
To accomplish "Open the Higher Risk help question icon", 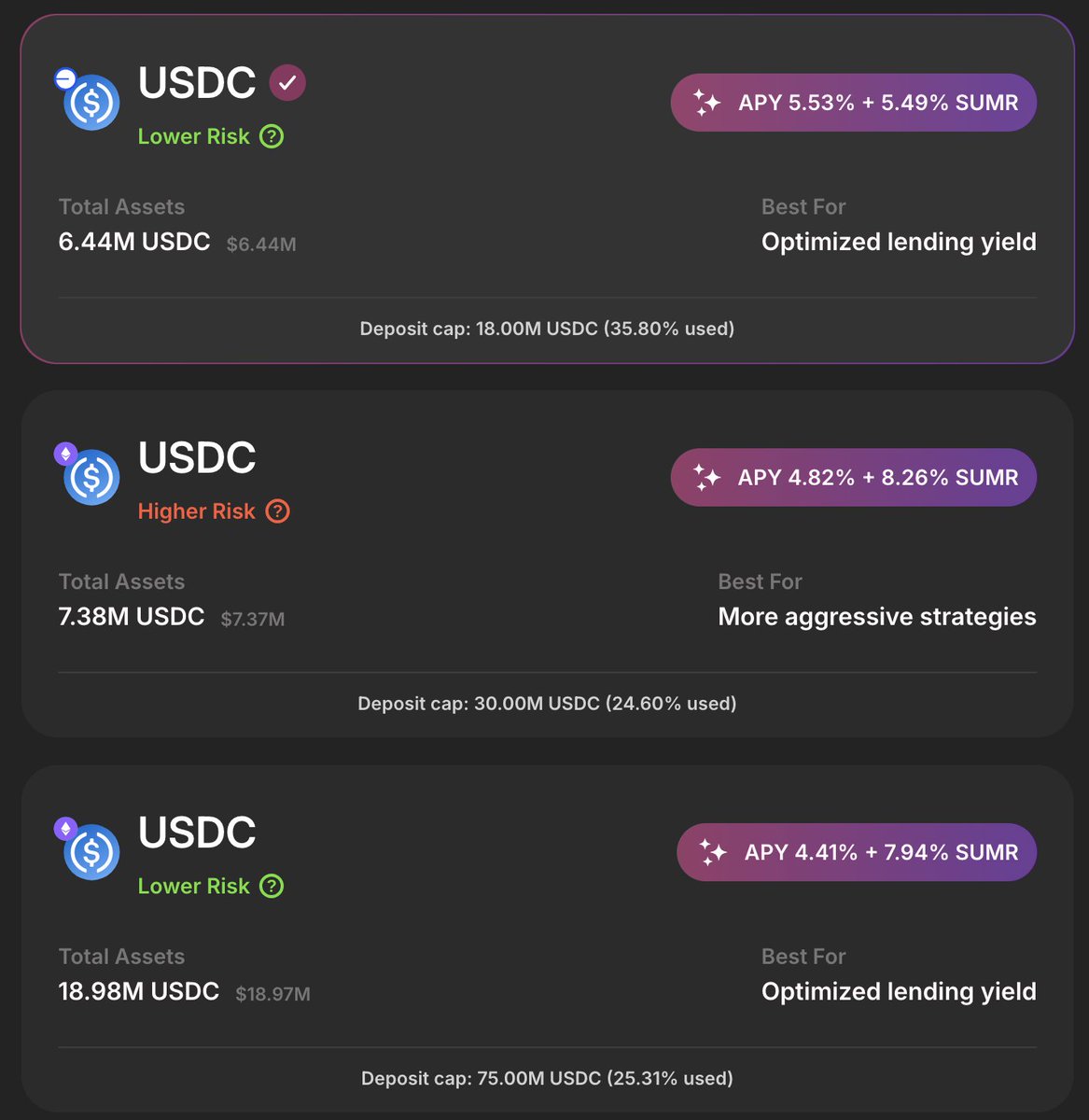I will point(277,511).
